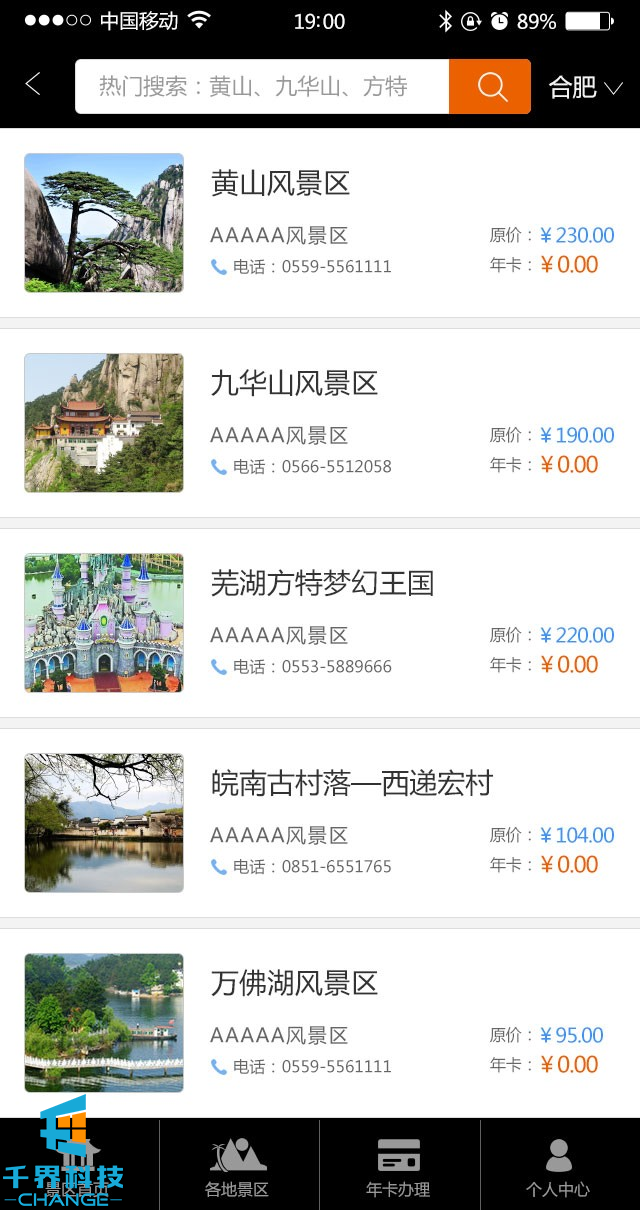This screenshot has height=1210, width=640.
Task: Expand the 合肥 city dropdown
Action: [585, 87]
